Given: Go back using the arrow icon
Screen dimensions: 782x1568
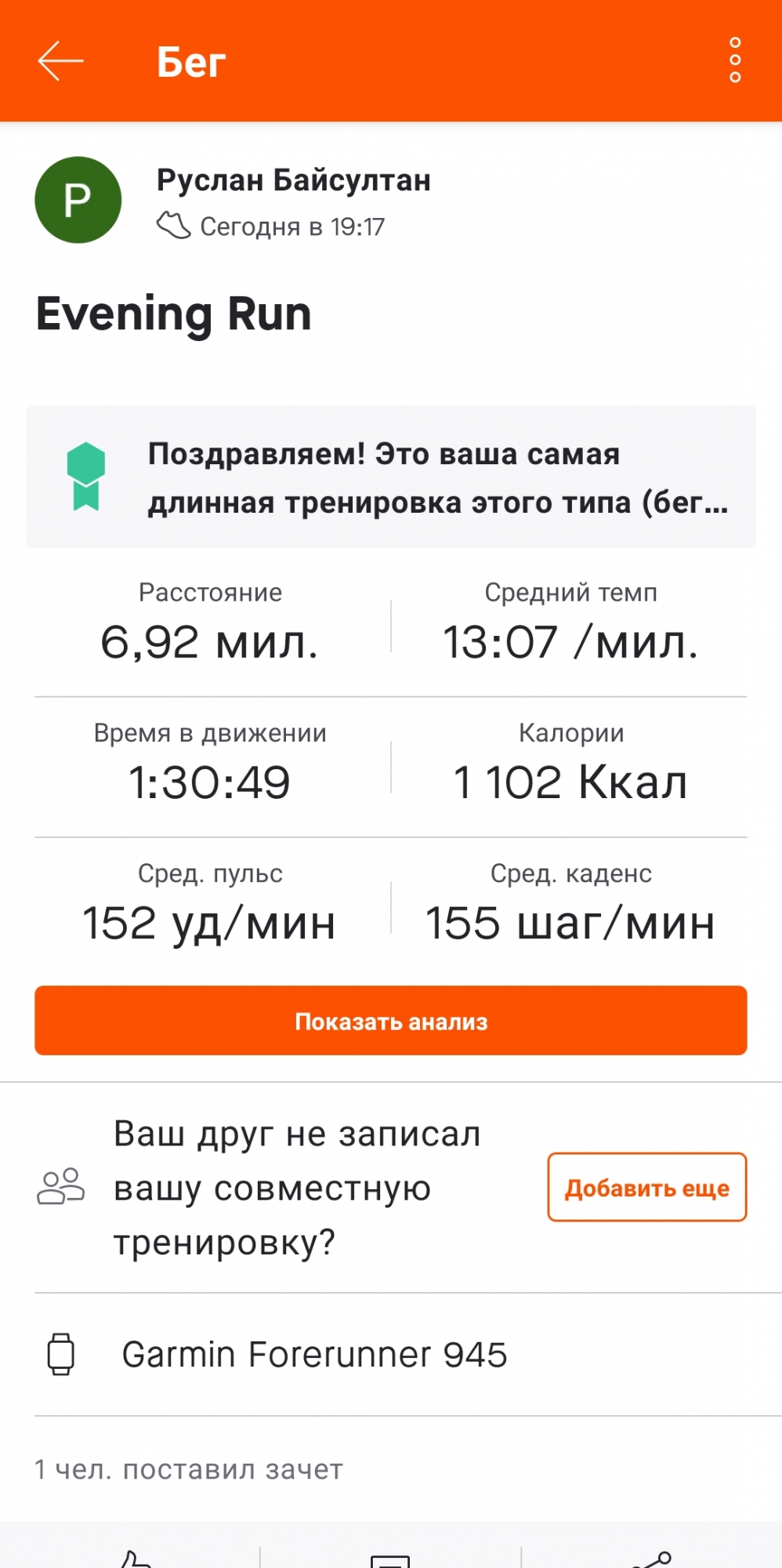Looking at the screenshot, I should tap(60, 61).
